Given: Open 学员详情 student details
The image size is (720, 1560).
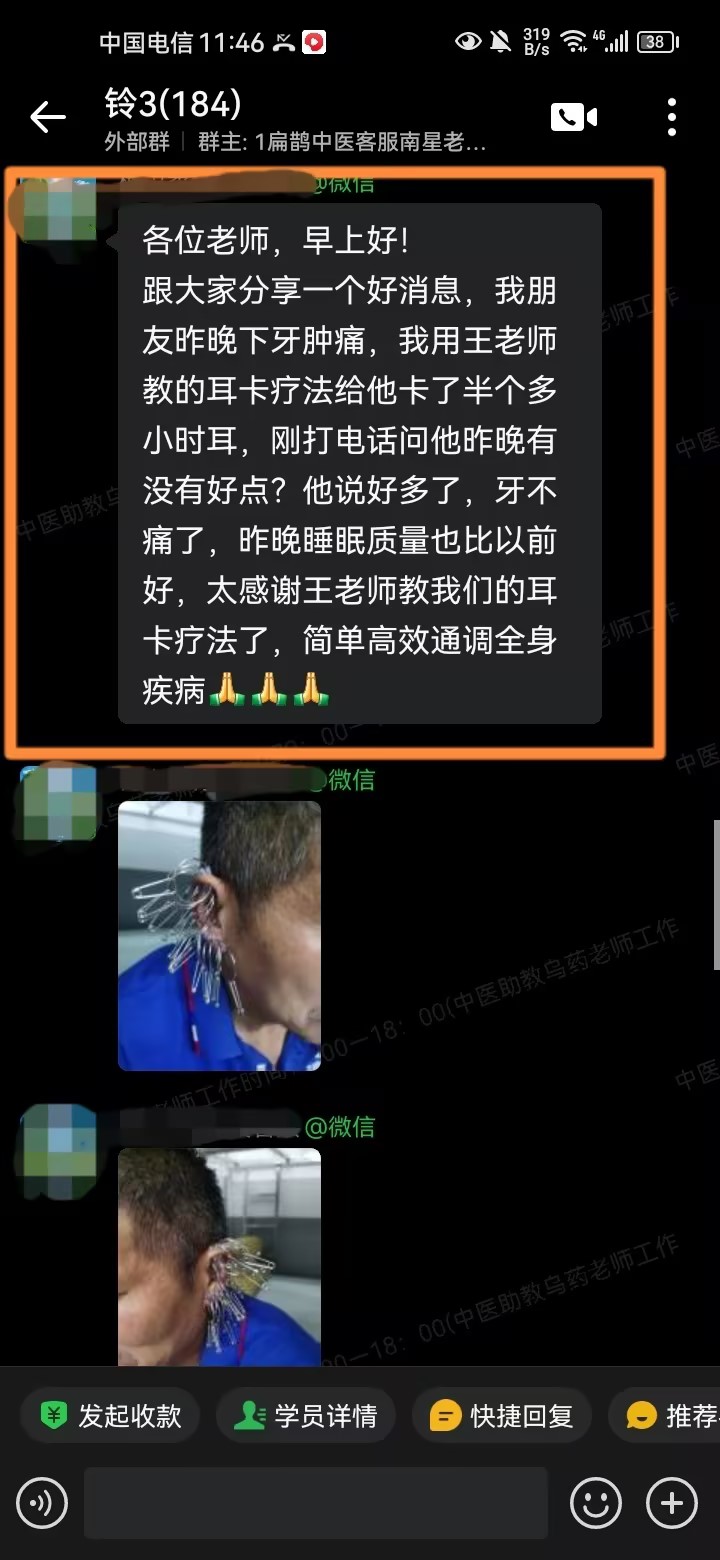Looking at the screenshot, I should (x=306, y=1416).
